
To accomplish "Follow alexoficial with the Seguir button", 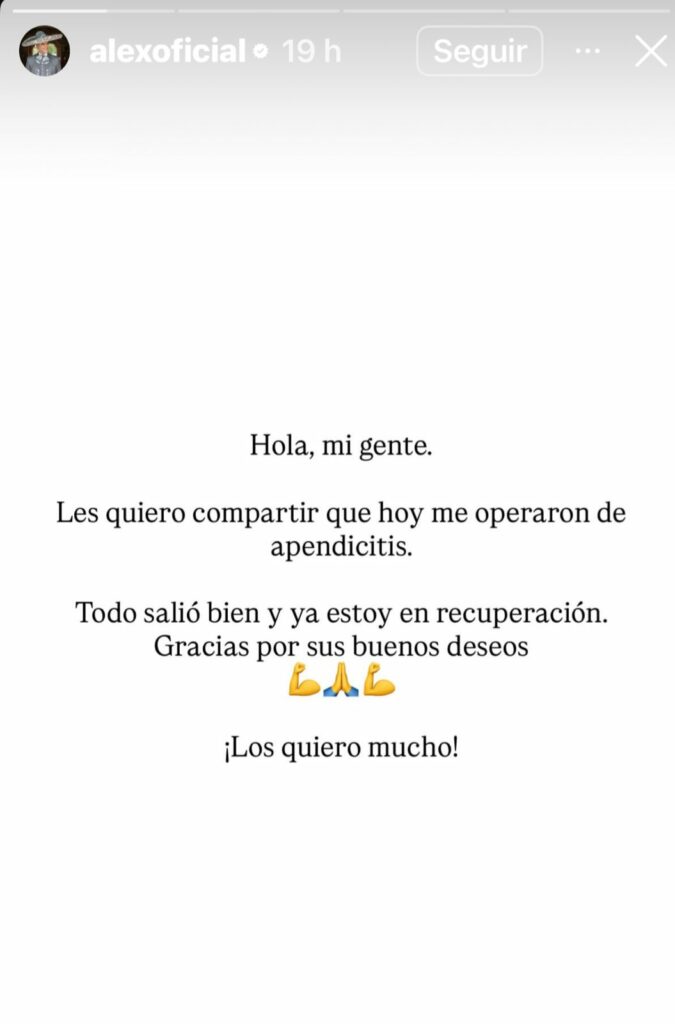I will click(480, 51).
